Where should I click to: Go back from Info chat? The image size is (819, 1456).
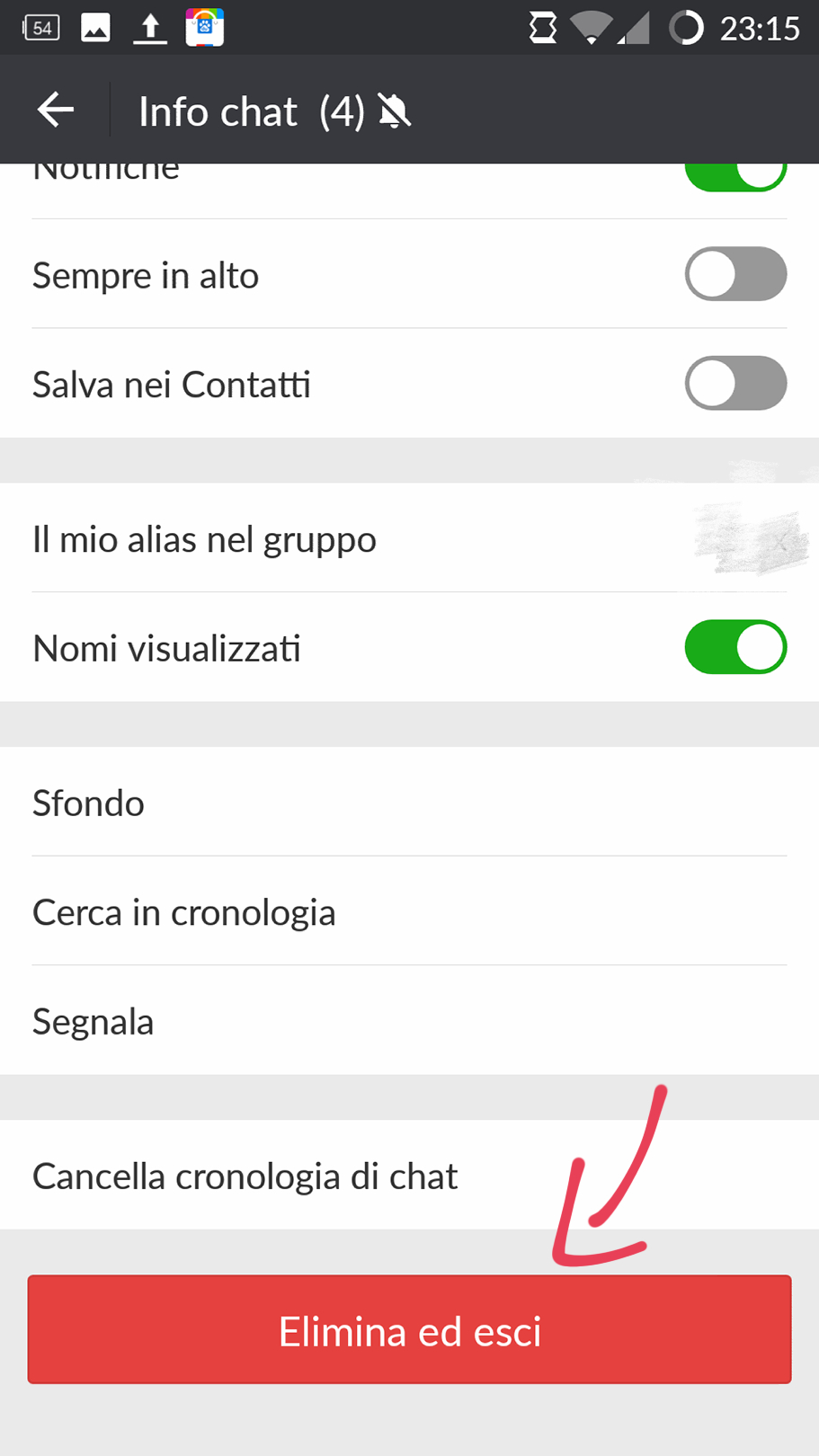click(56, 111)
